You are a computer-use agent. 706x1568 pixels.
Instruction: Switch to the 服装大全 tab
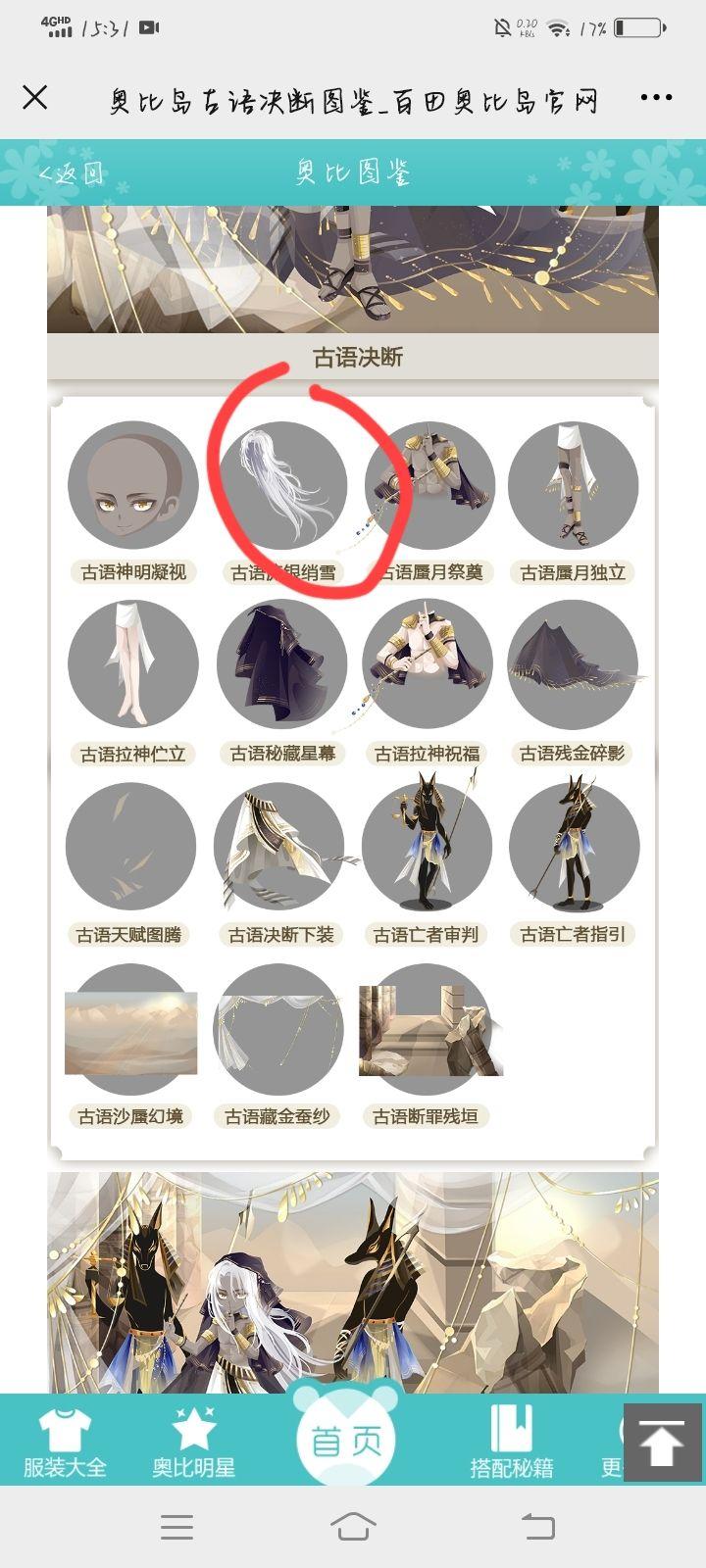[x=65, y=1443]
